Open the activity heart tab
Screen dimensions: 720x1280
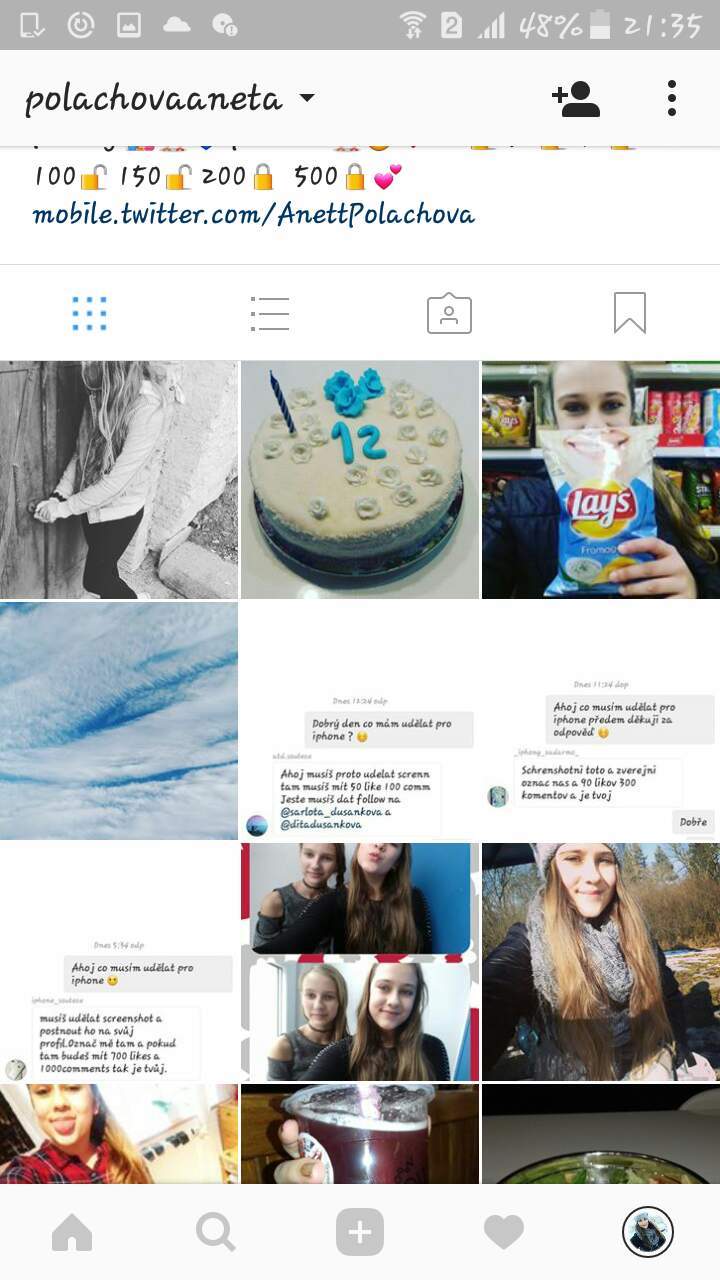point(504,1232)
